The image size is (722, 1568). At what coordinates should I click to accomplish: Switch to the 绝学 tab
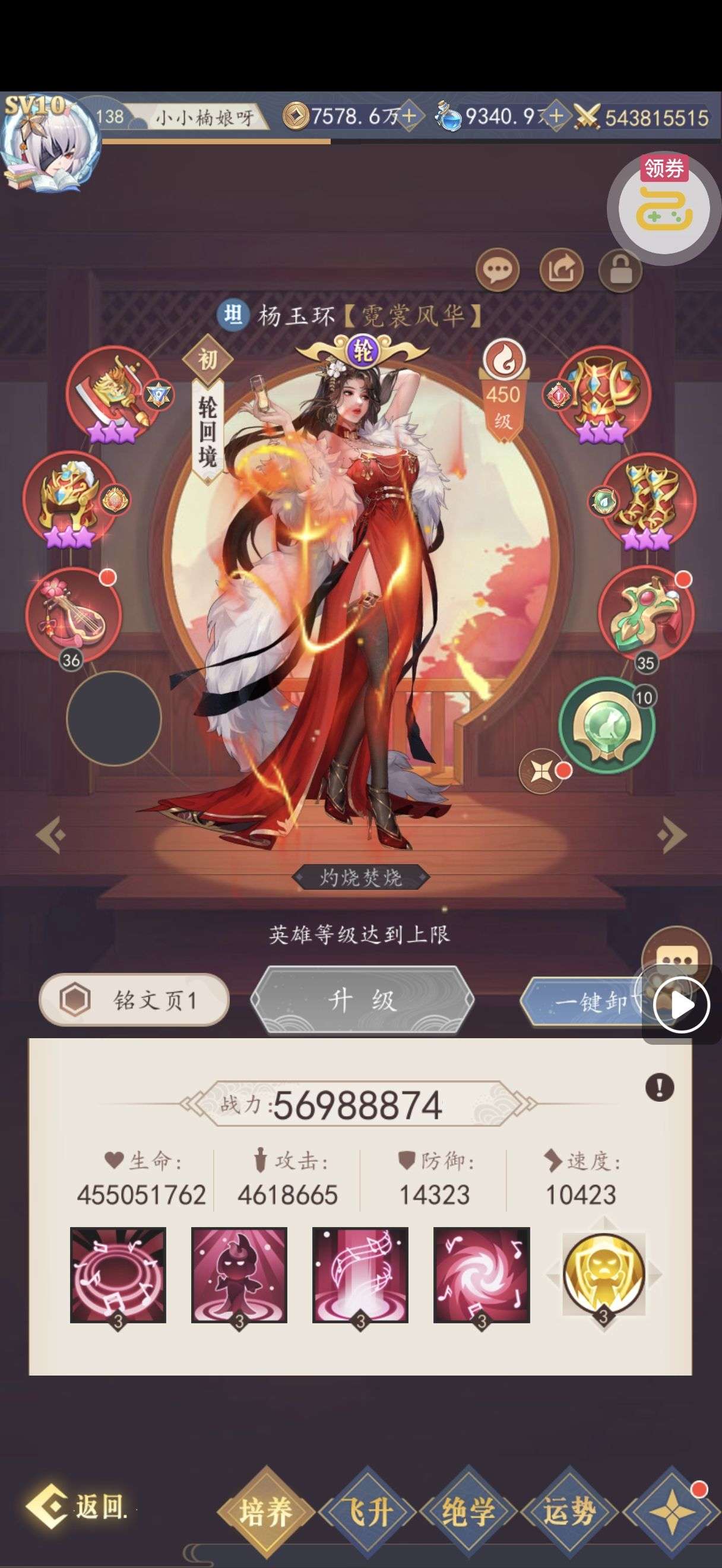[x=468, y=1512]
